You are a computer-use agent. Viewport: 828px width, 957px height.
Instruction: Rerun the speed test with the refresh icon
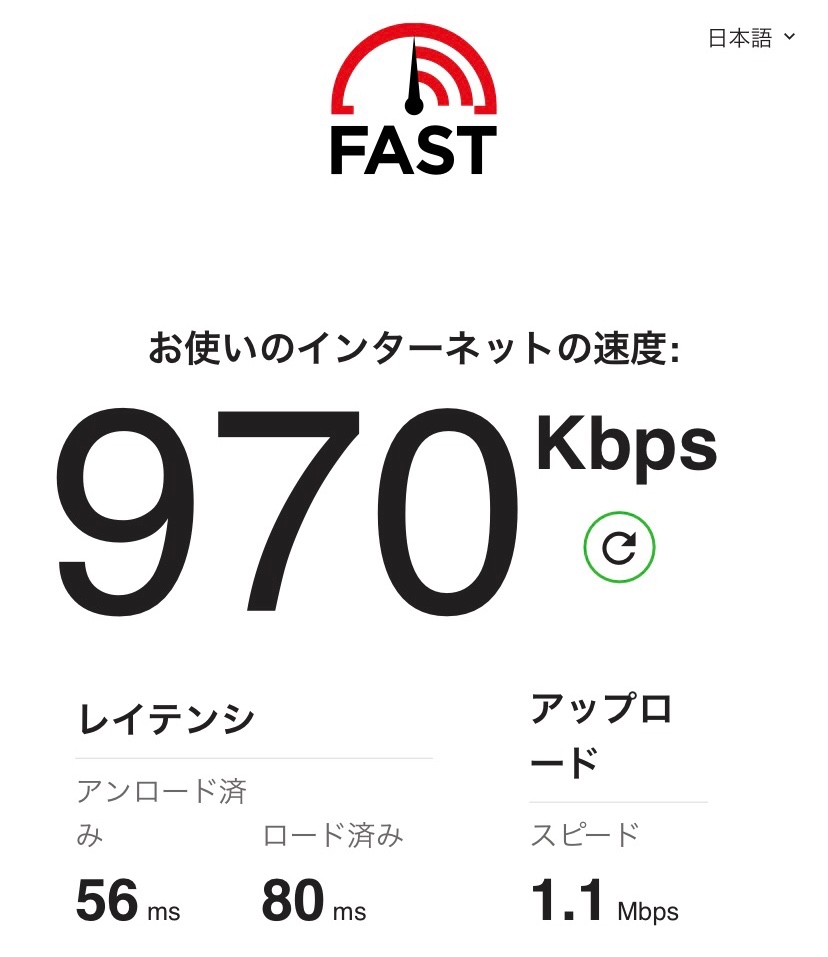point(619,547)
